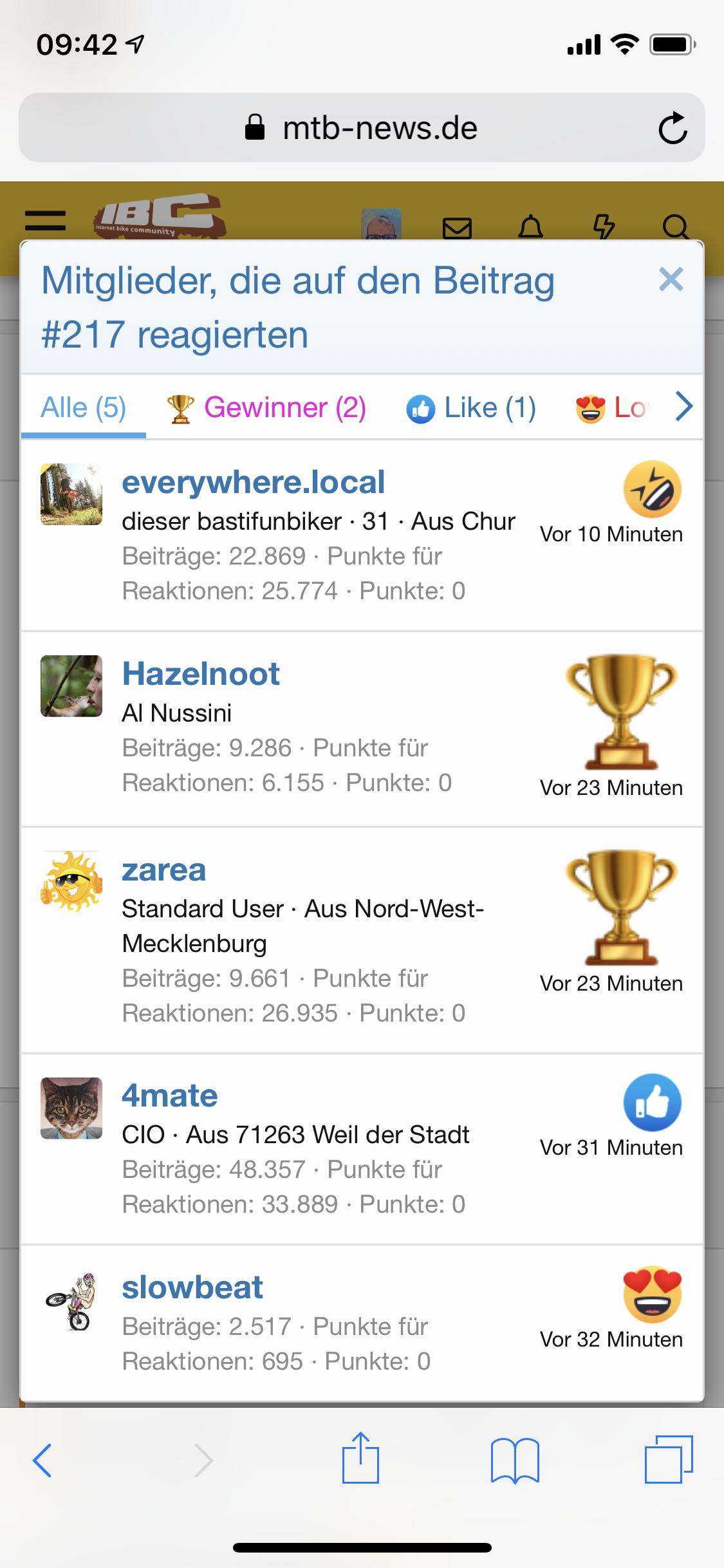724x1568 pixels.
Task: Open Hazelnoot's profile
Action: click(x=201, y=675)
